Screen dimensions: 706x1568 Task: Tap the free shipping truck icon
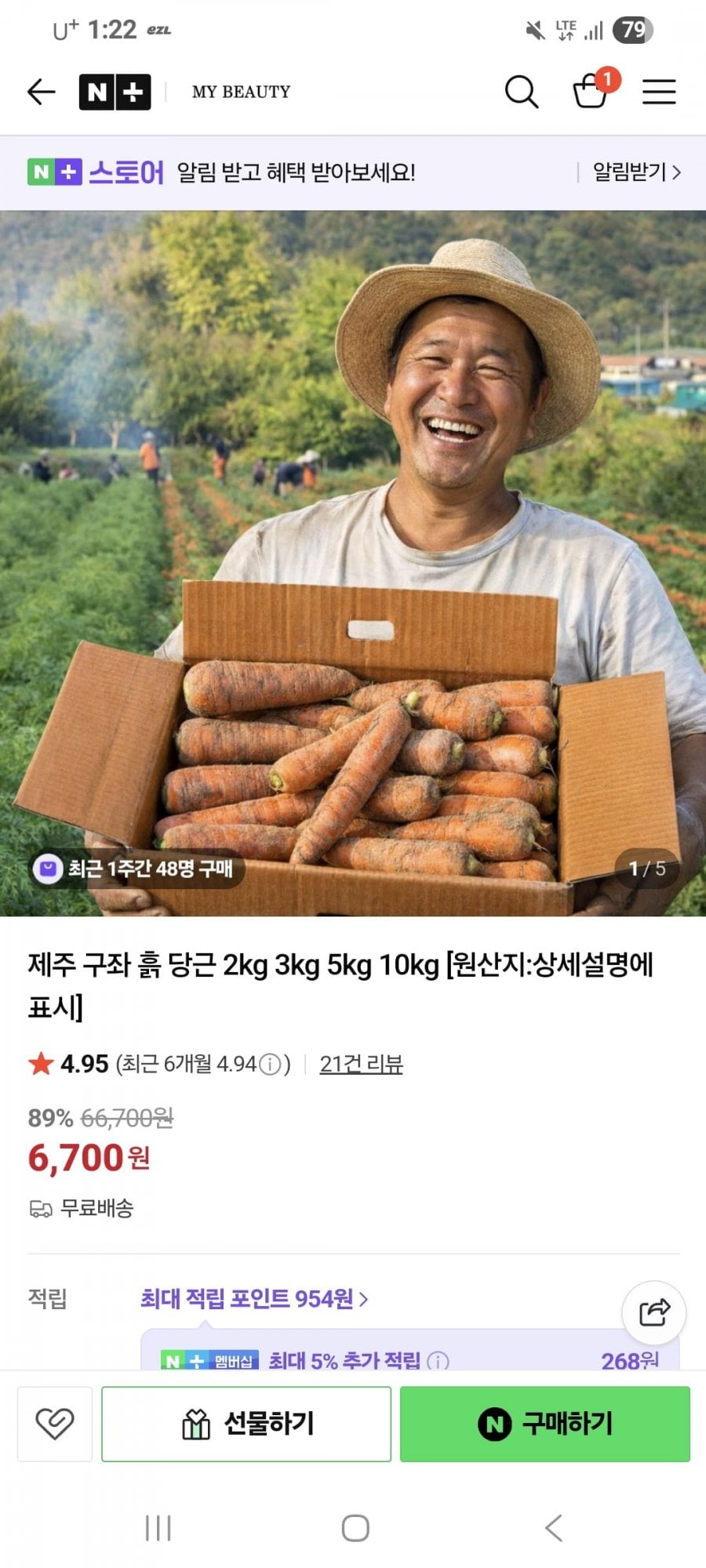click(41, 1209)
